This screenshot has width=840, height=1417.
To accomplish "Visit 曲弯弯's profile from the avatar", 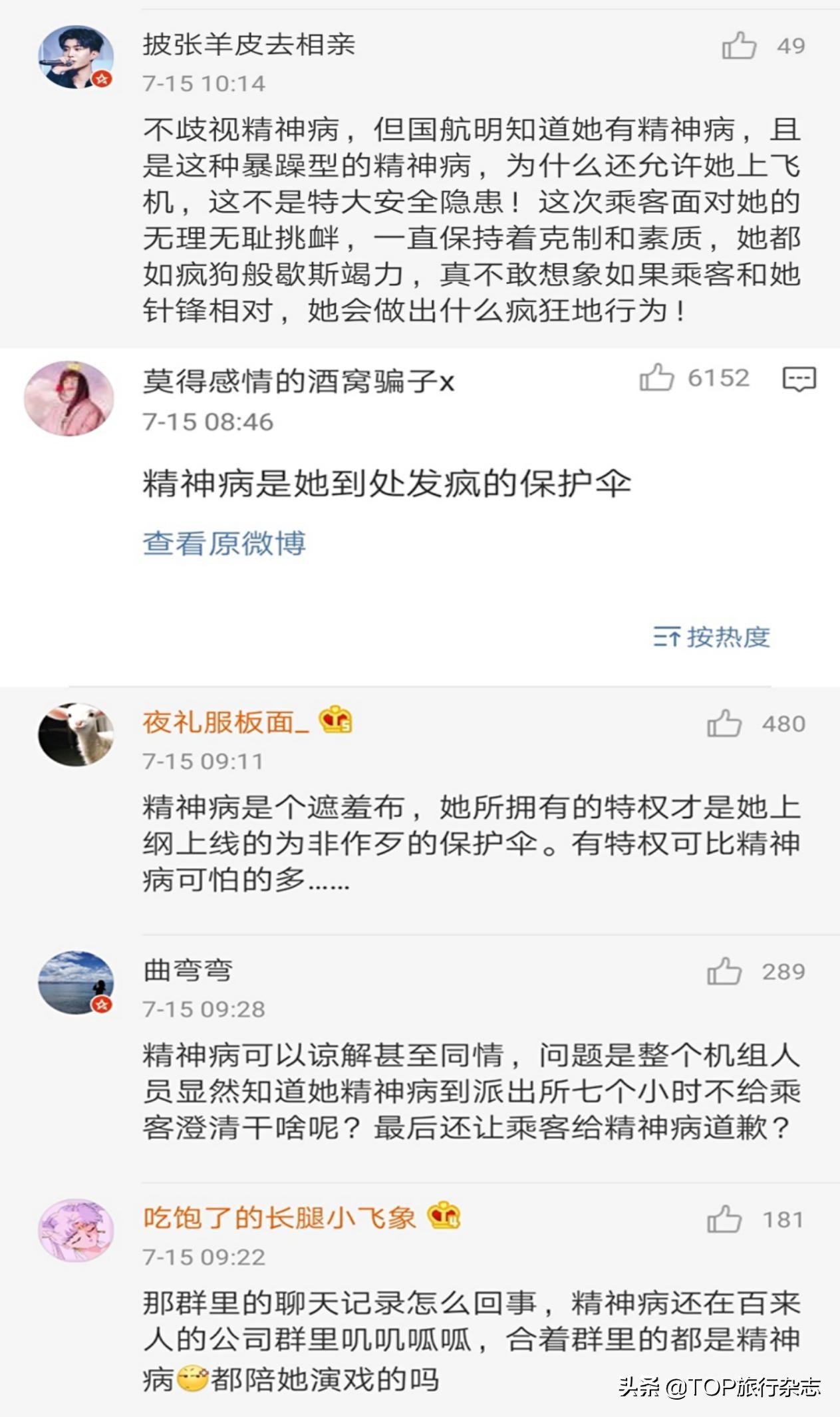I will coord(76,982).
